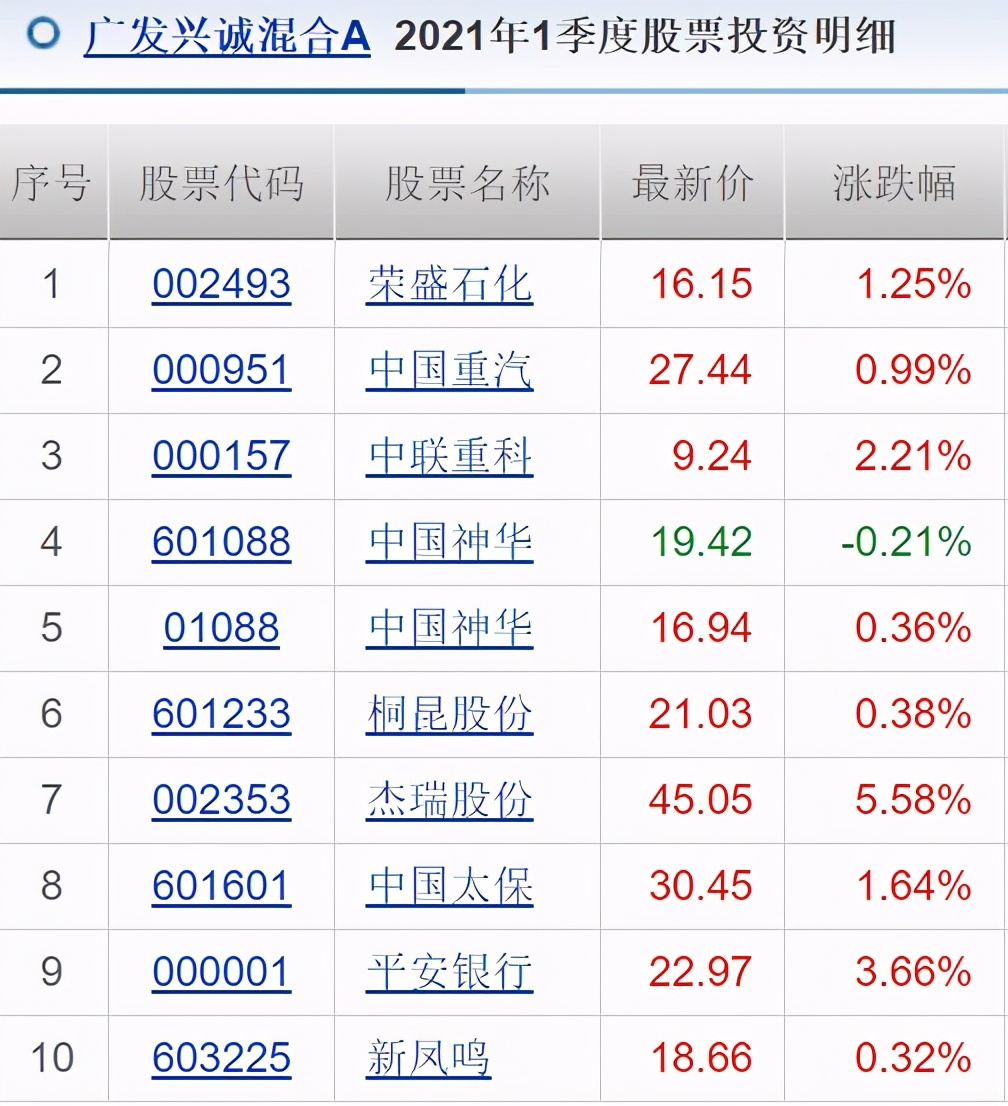
Task: Open stock code link 002493
Action: 221,285
